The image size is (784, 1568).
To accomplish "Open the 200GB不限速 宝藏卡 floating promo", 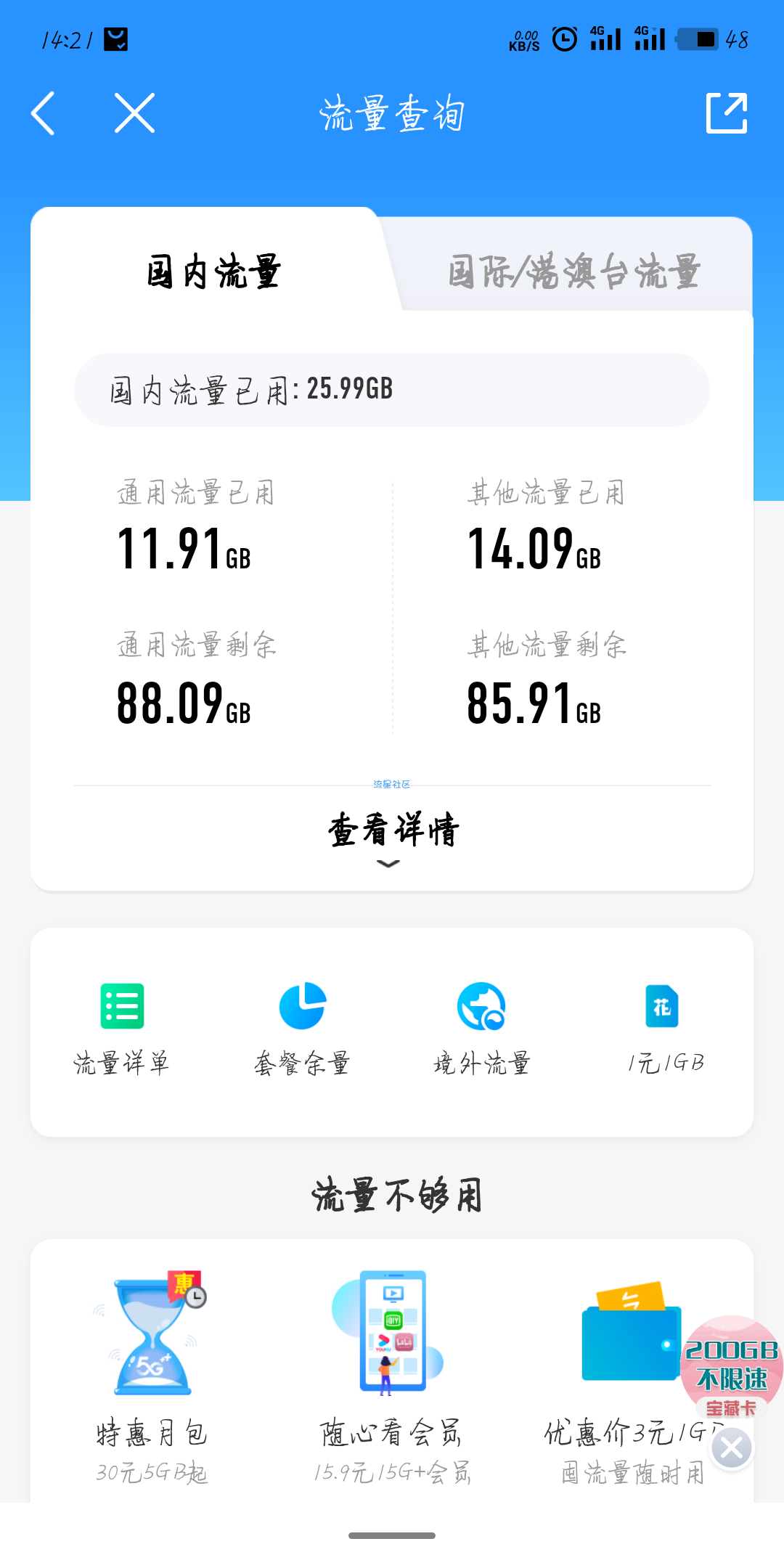I will click(732, 1365).
